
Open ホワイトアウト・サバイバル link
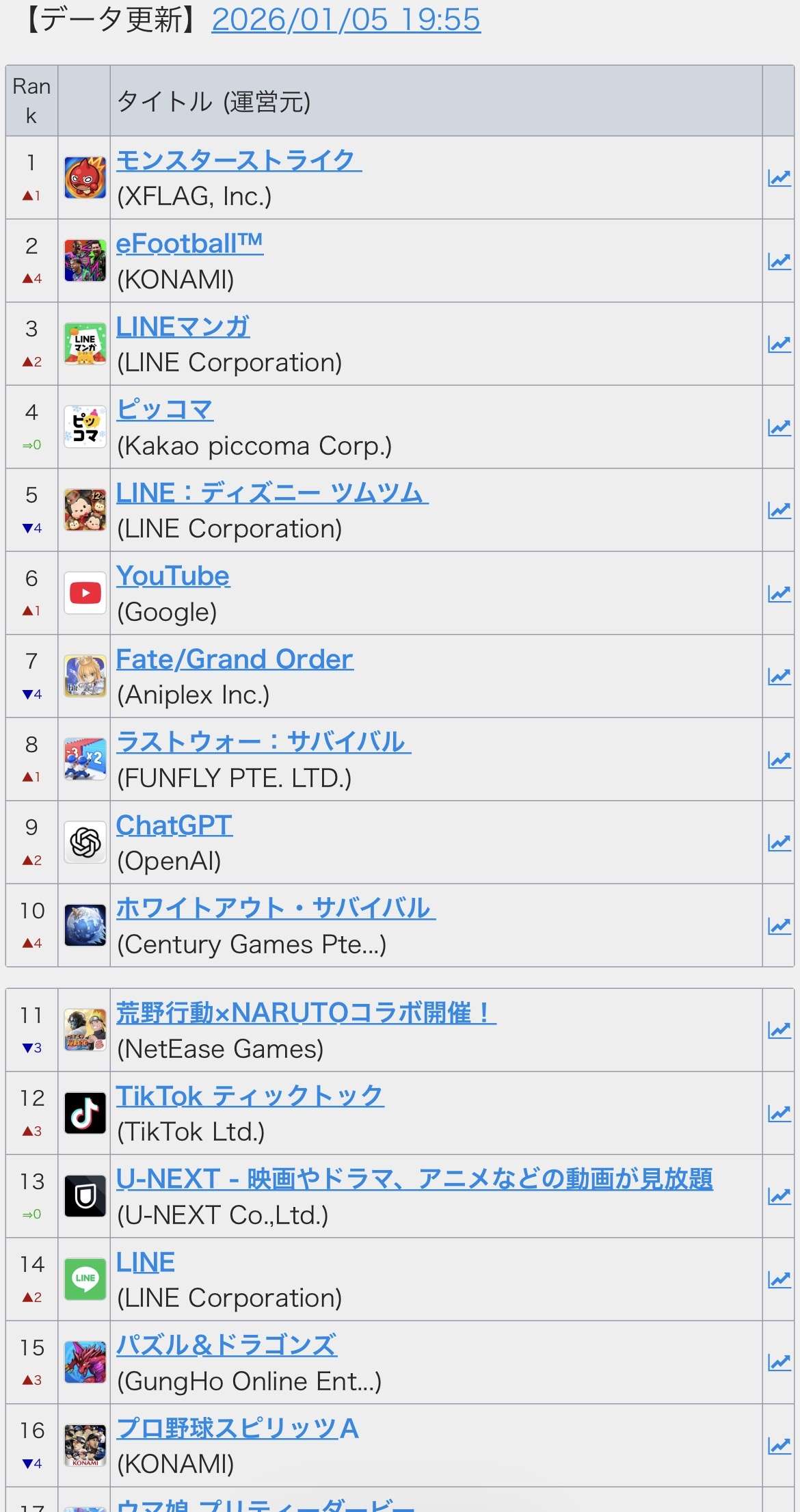point(275,908)
